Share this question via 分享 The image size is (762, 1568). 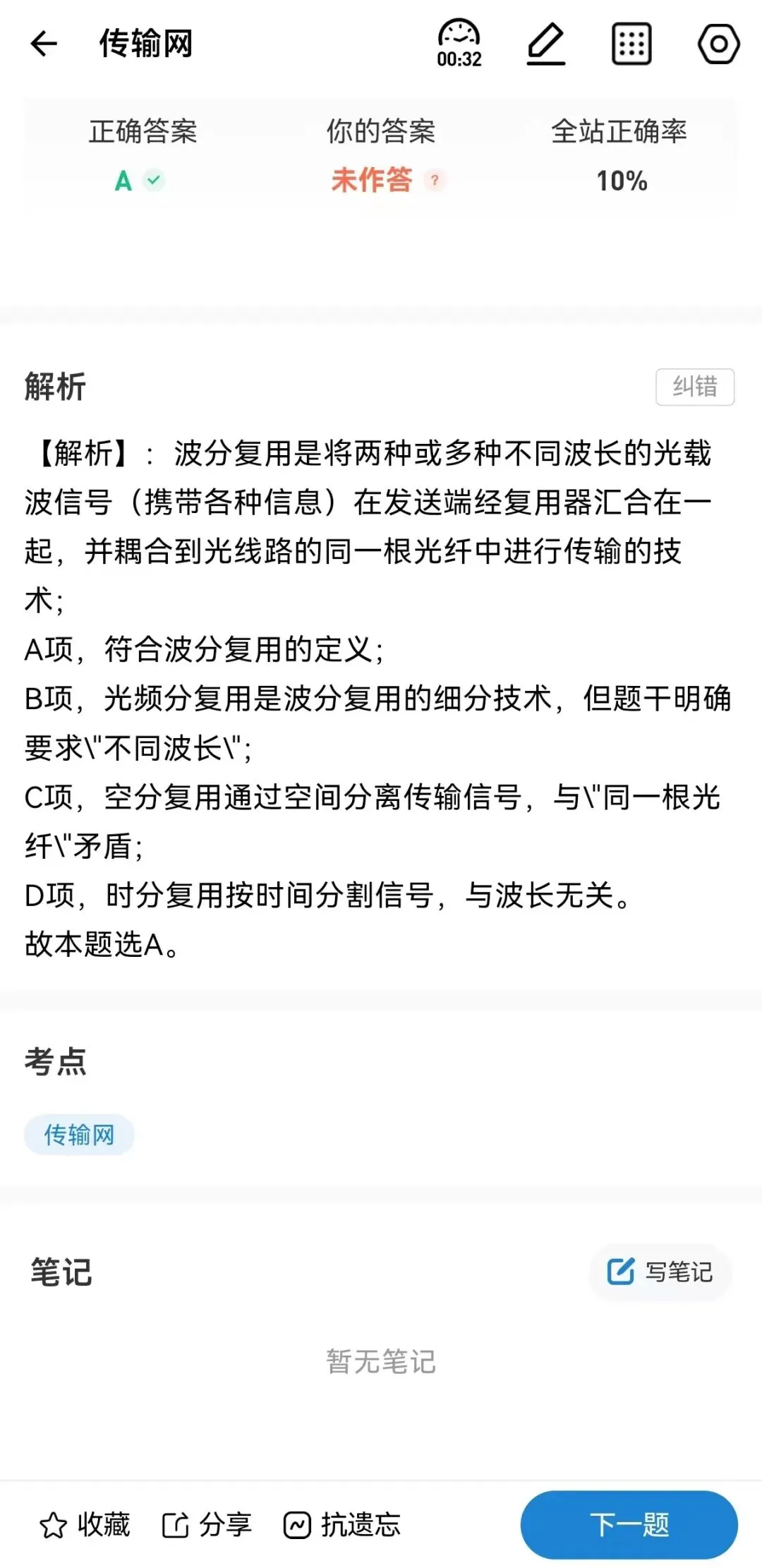tap(207, 1525)
